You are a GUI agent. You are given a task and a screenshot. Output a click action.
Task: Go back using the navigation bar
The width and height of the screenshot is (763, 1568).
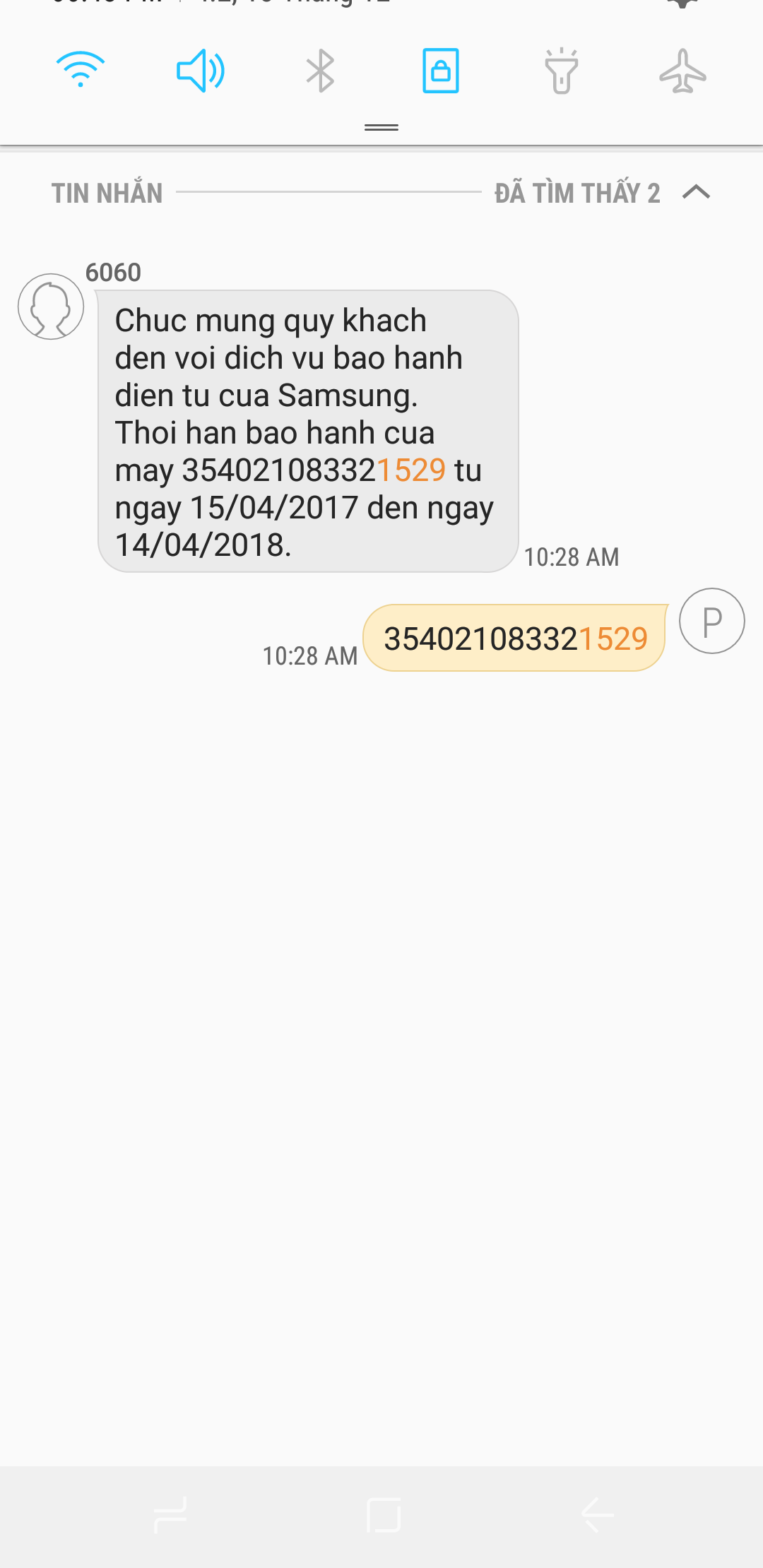tap(597, 1515)
